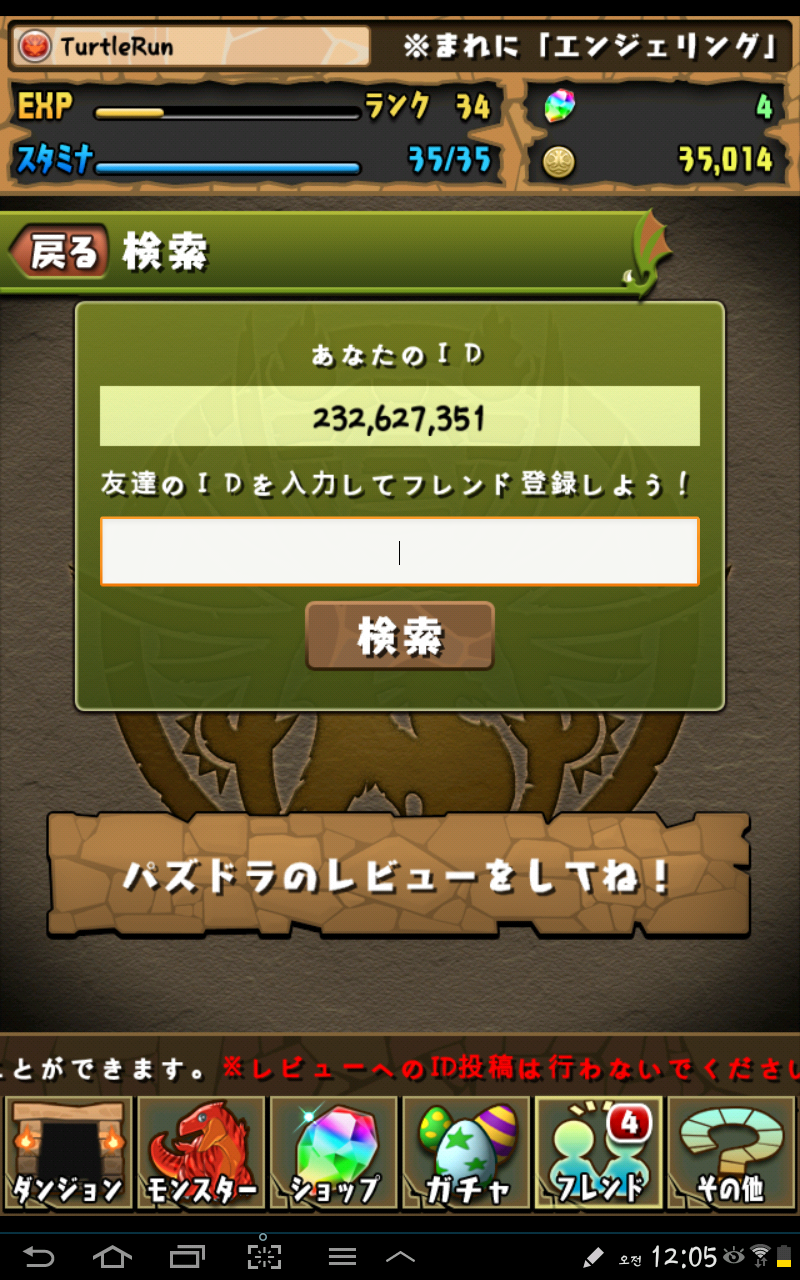The image size is (800, 1280).
Task: Go to the ショップ shop tab
Action: tap(333, 1153)
